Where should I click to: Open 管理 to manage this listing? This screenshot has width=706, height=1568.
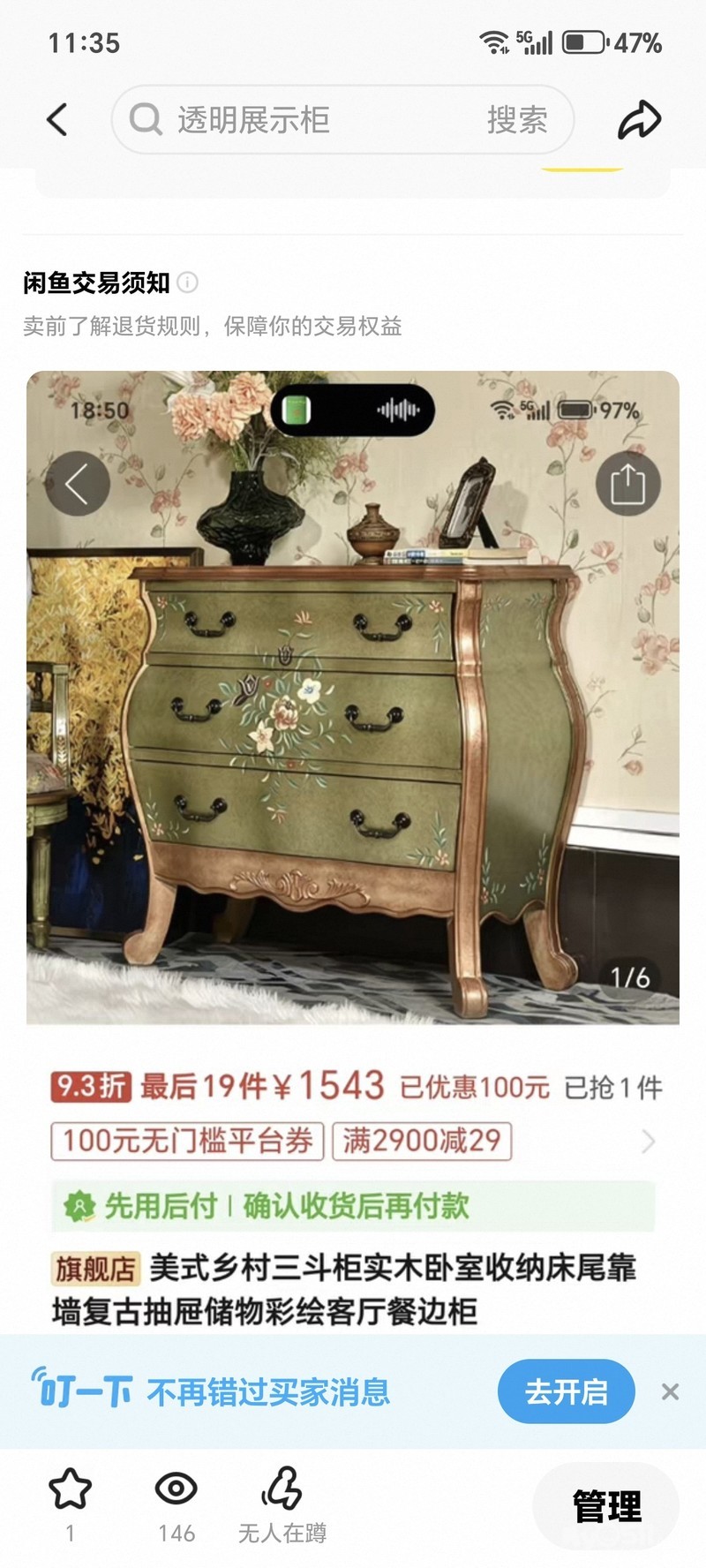606,1505
